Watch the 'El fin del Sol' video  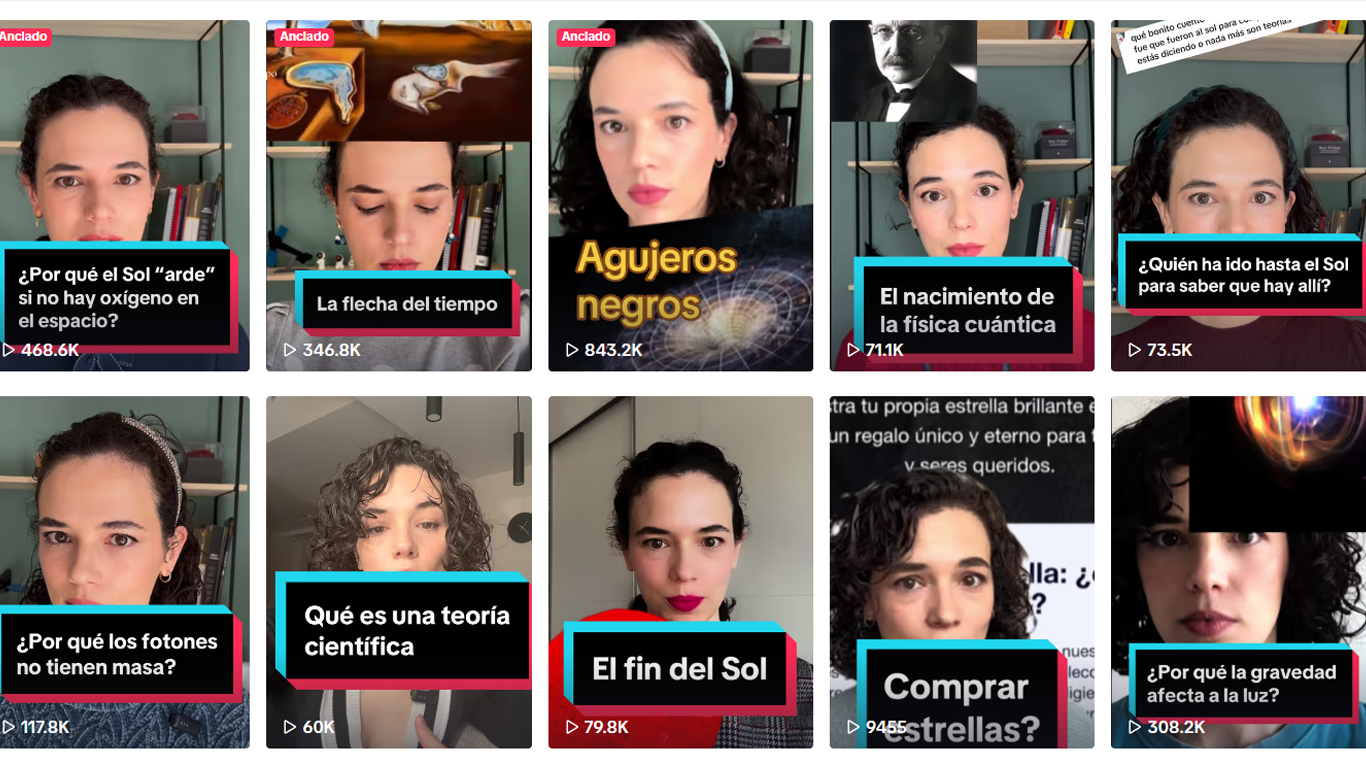(x=680, y=571)
